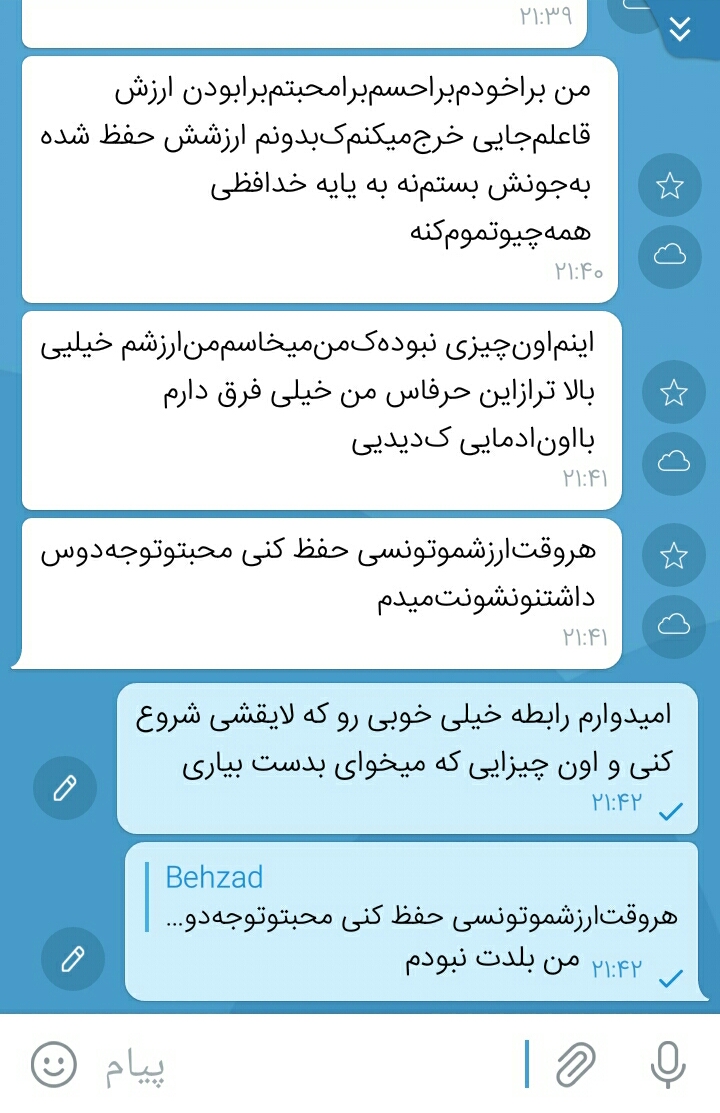Star the message starting with اینم اون چیزی

pyautogui.click(x=675, y=393)
